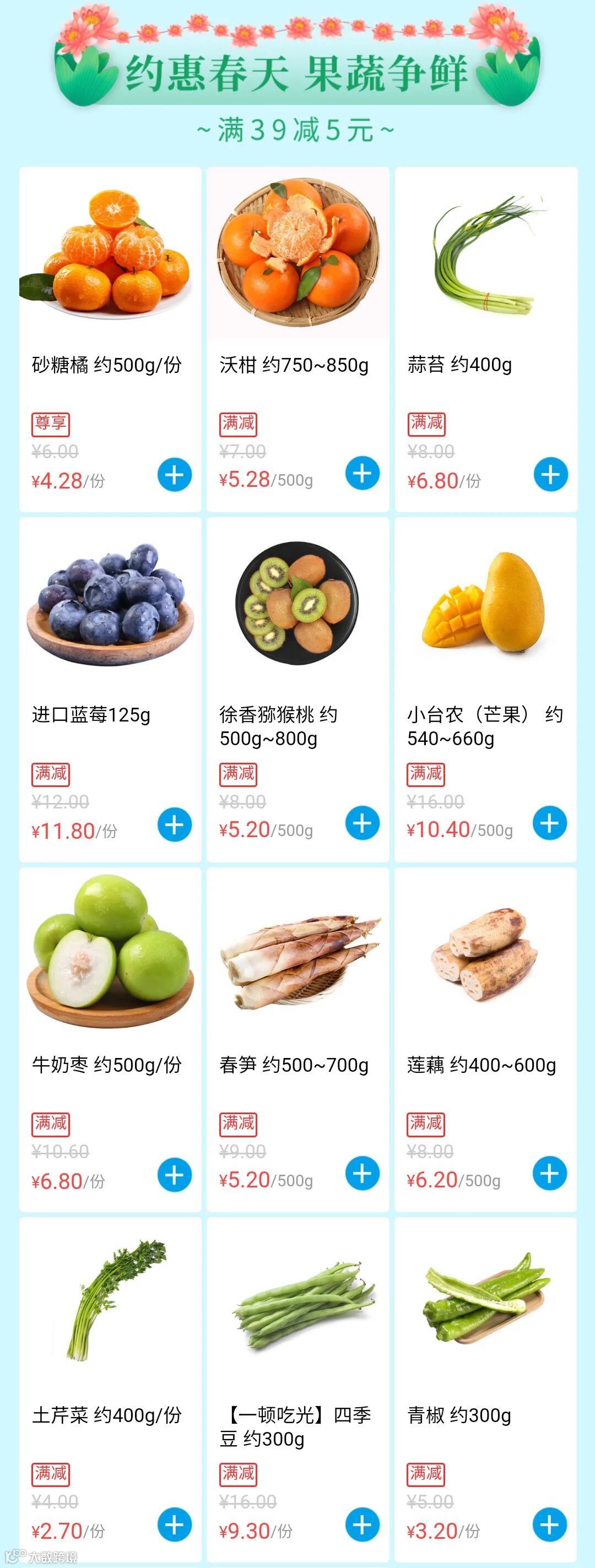Add 沃柑 to the cart

tap(363, 473)
